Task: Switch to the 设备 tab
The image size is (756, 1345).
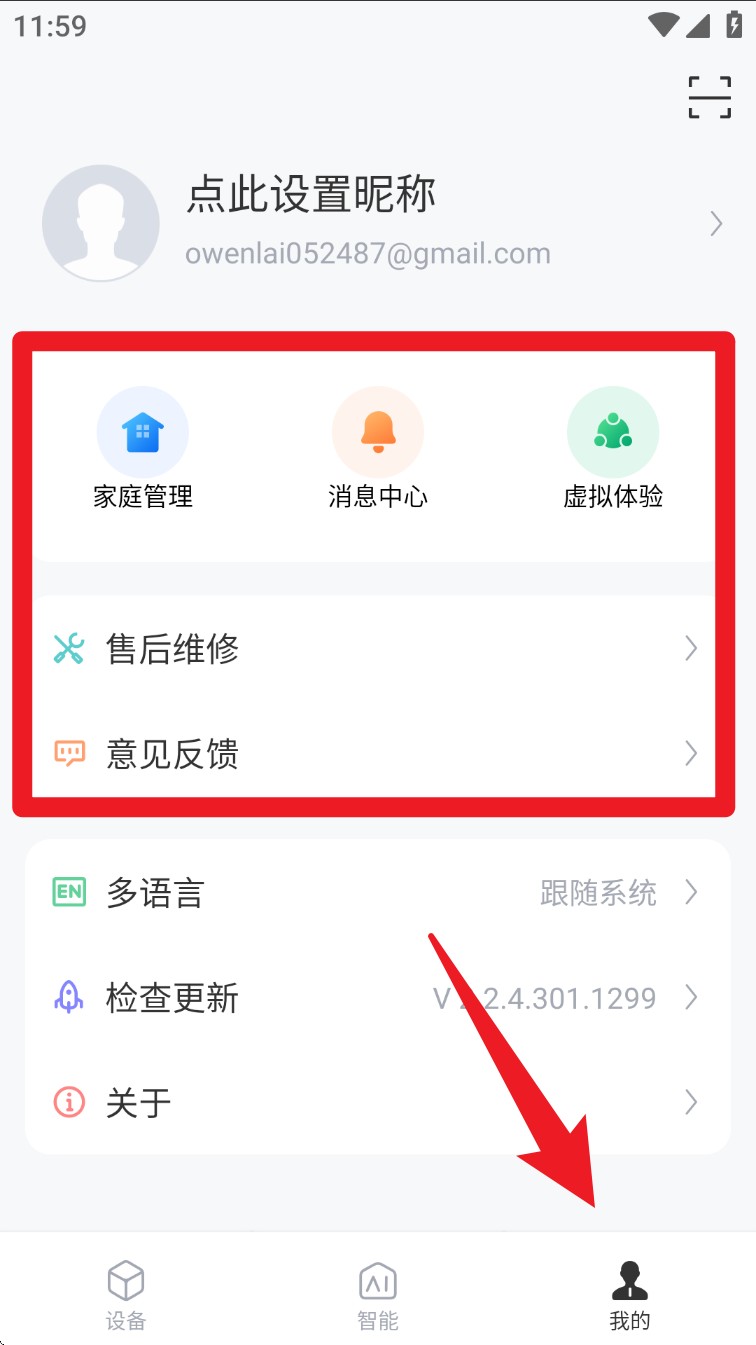Action: [126, 1295]
